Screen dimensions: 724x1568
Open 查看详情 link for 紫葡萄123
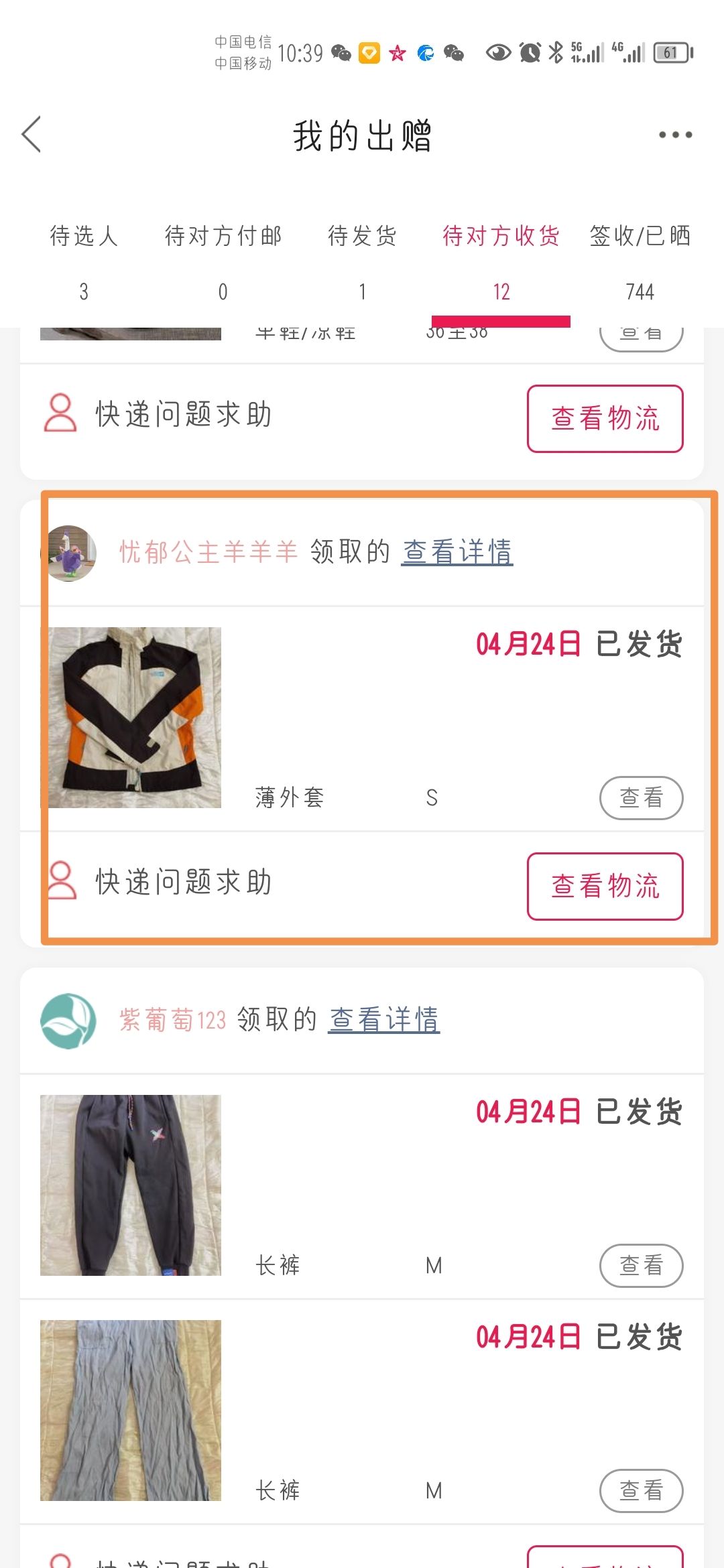pos(384,1020)
